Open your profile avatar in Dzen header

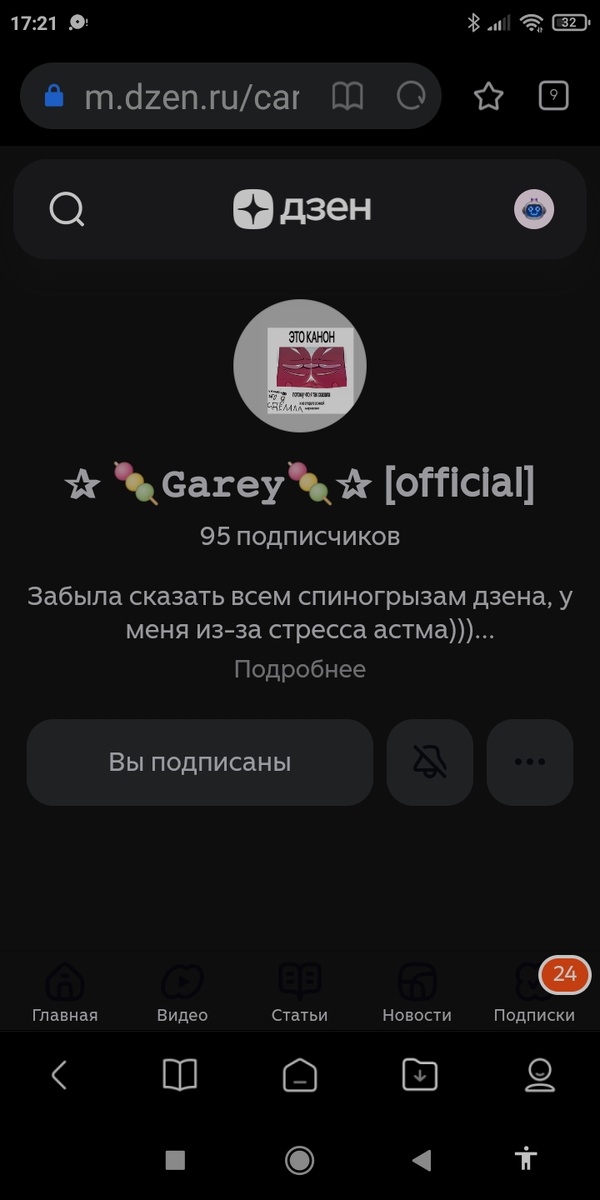pos(534,210)
